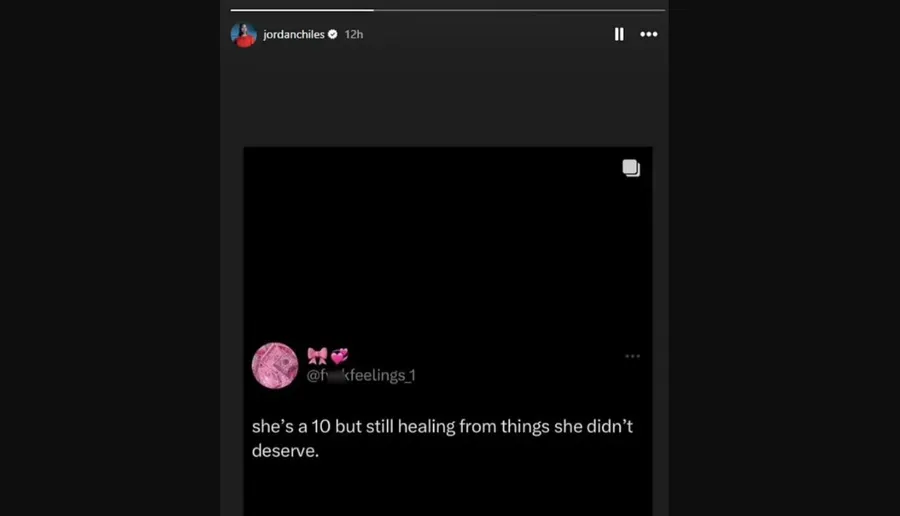Pause the story playback
This screenshot has height=516, width=900.
click(619, 34)
